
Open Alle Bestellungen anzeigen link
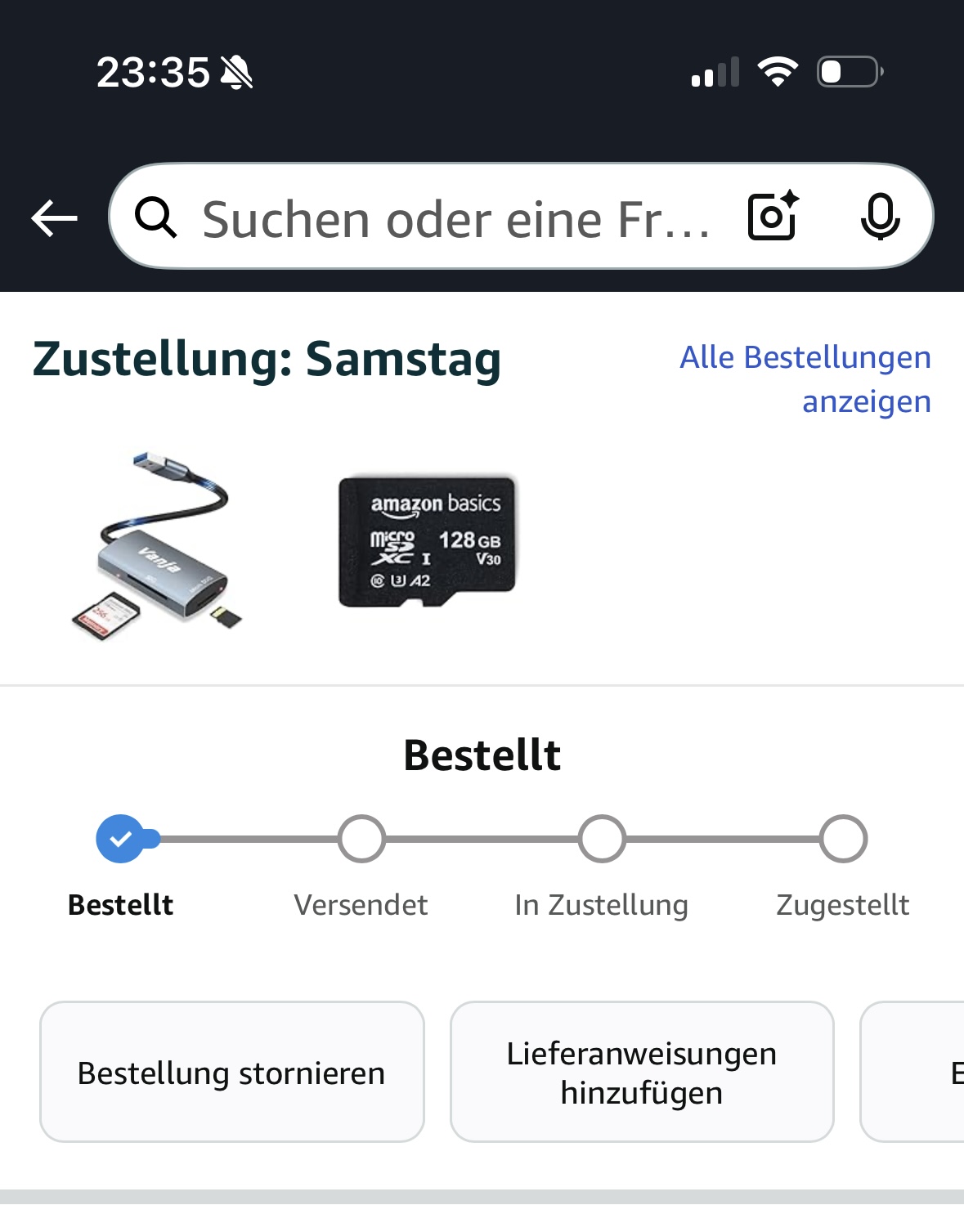point(805,379)
